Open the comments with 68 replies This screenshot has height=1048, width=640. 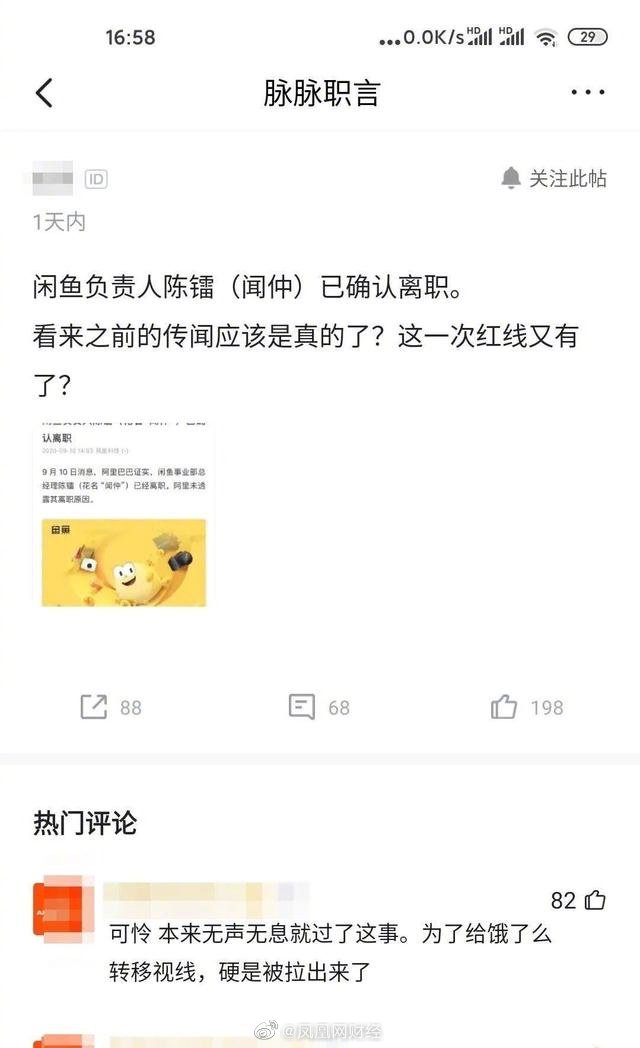[302, 707]
